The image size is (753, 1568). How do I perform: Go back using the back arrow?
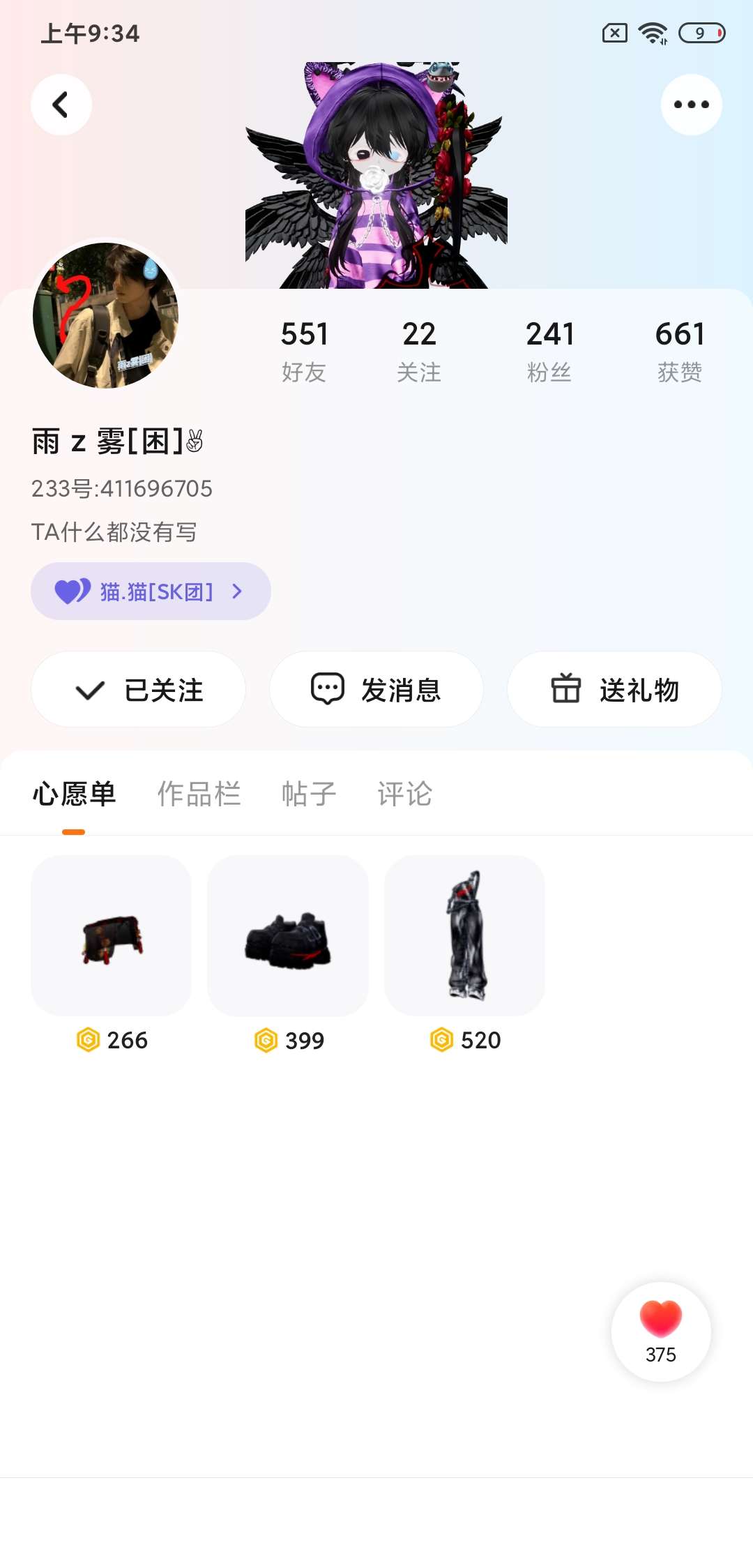(x=61, y=105)
